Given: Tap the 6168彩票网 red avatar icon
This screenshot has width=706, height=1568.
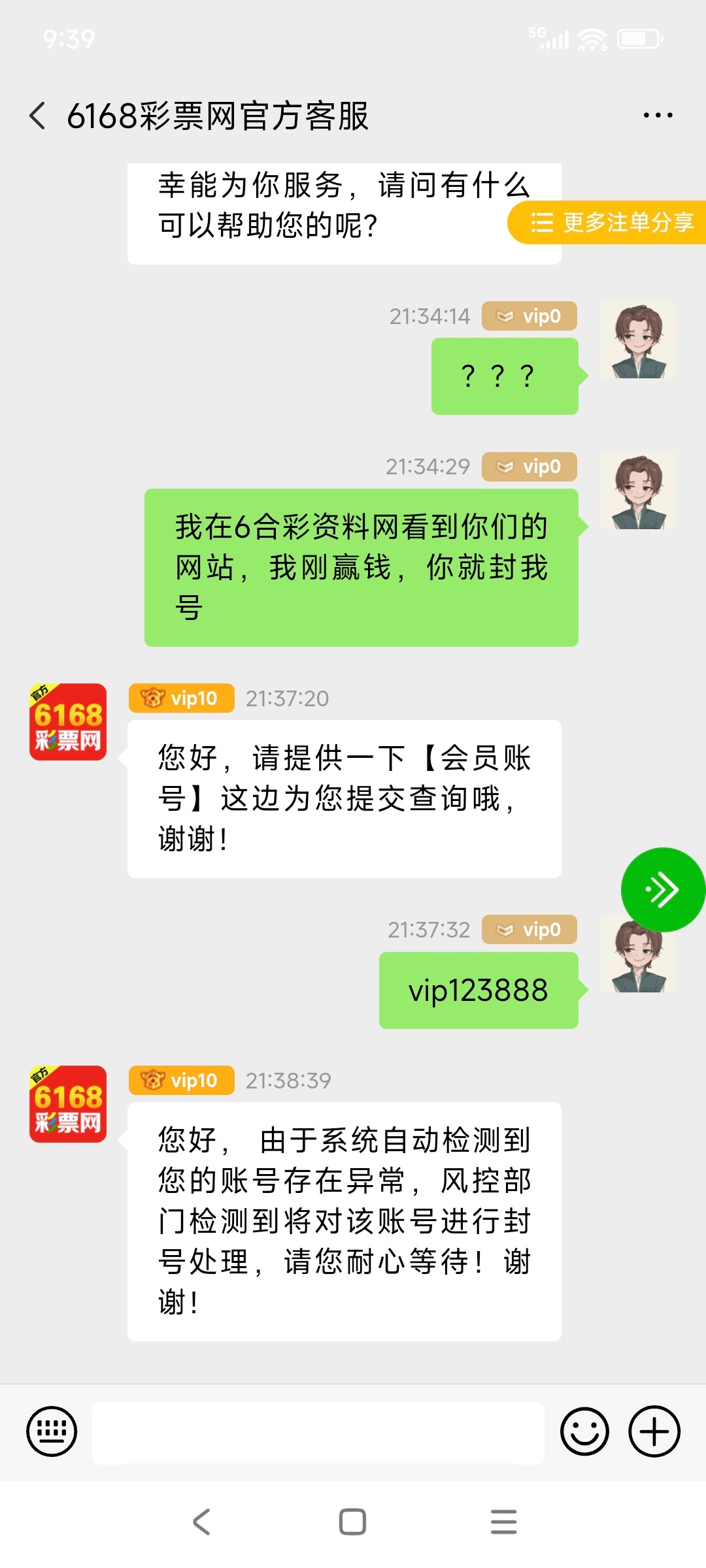Looking at the screenshot, I should 69,720.
